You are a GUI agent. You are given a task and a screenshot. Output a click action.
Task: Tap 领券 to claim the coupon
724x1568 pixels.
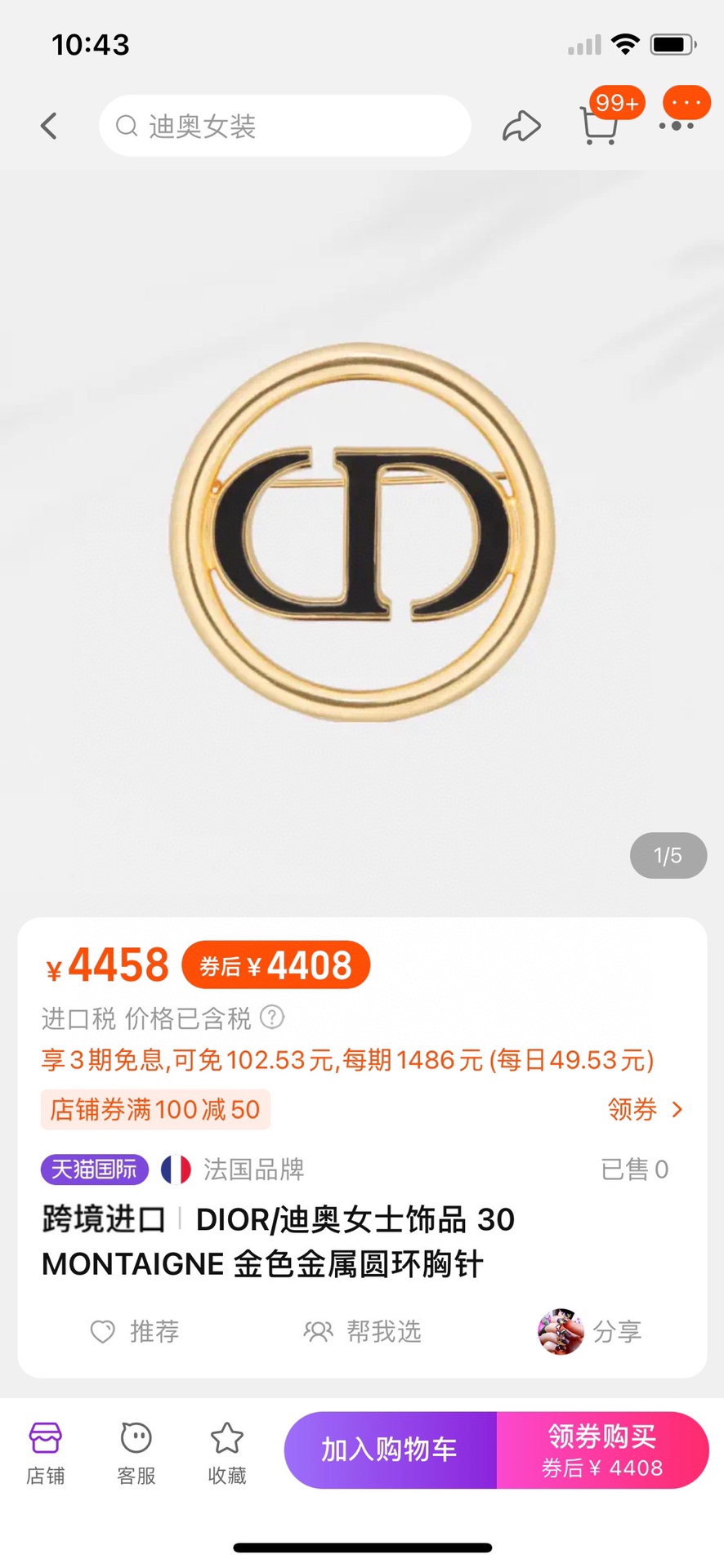click(x=645, y=1109)
